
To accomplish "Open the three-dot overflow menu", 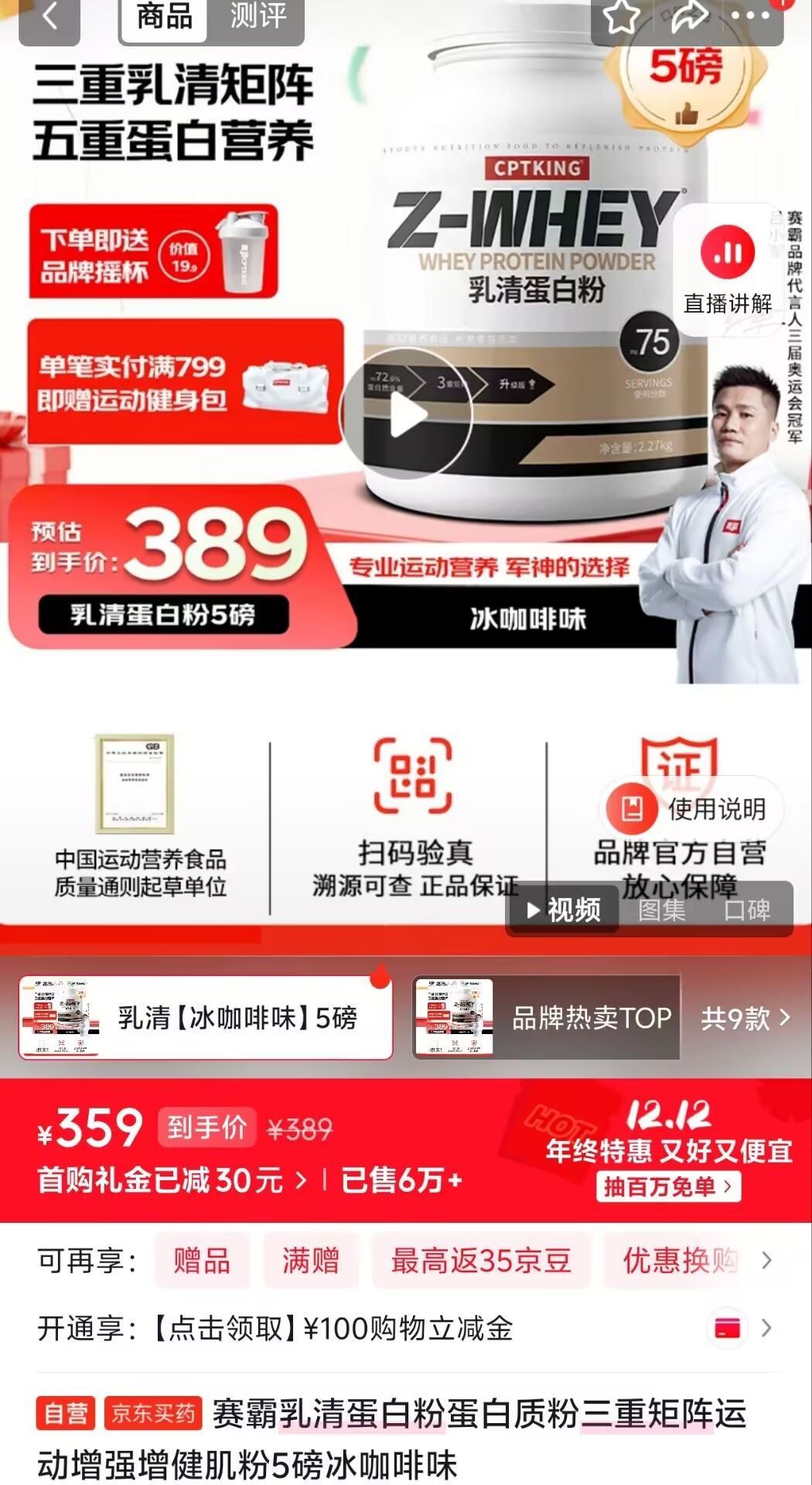I will click(x=750, y=17).
